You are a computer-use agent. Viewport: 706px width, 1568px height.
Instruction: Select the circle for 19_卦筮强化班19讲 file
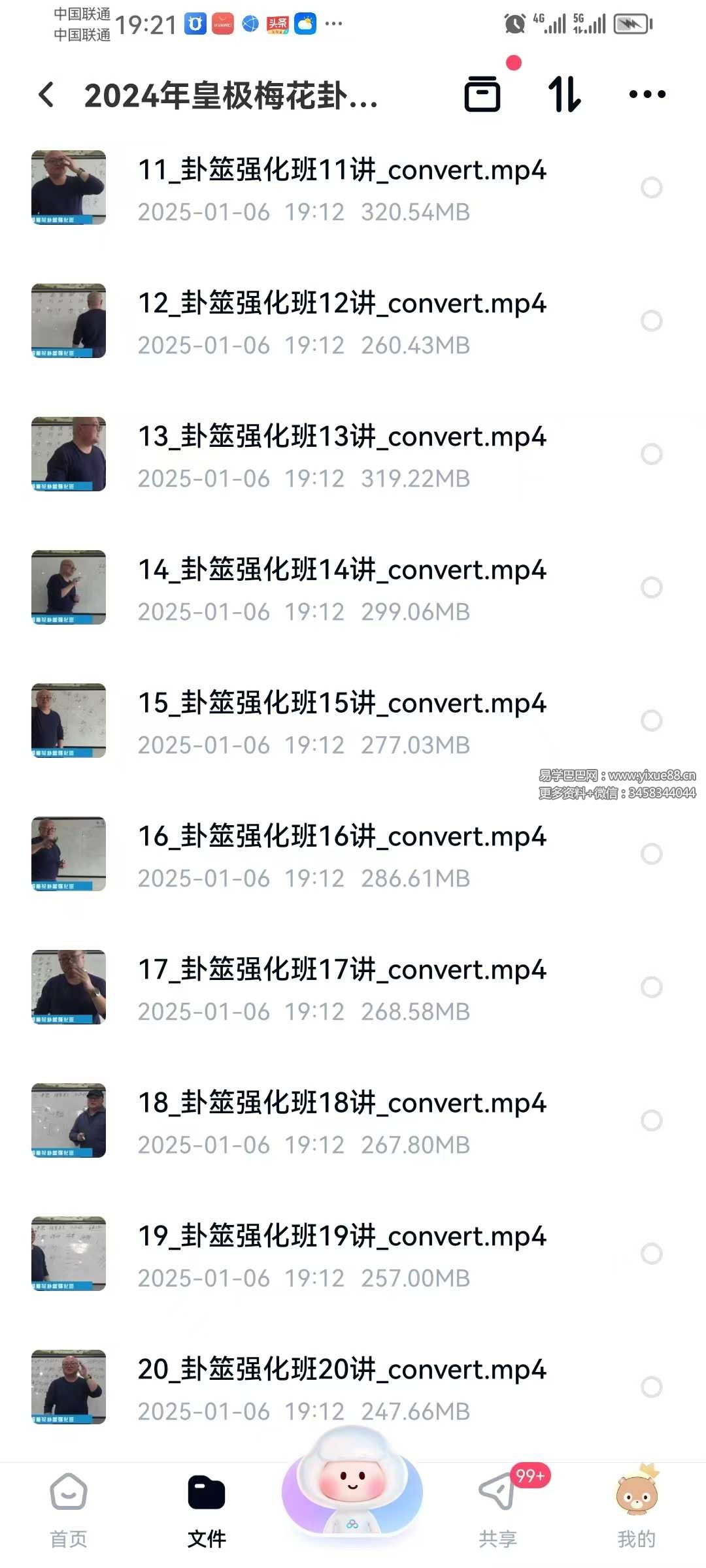point(651,1254)
